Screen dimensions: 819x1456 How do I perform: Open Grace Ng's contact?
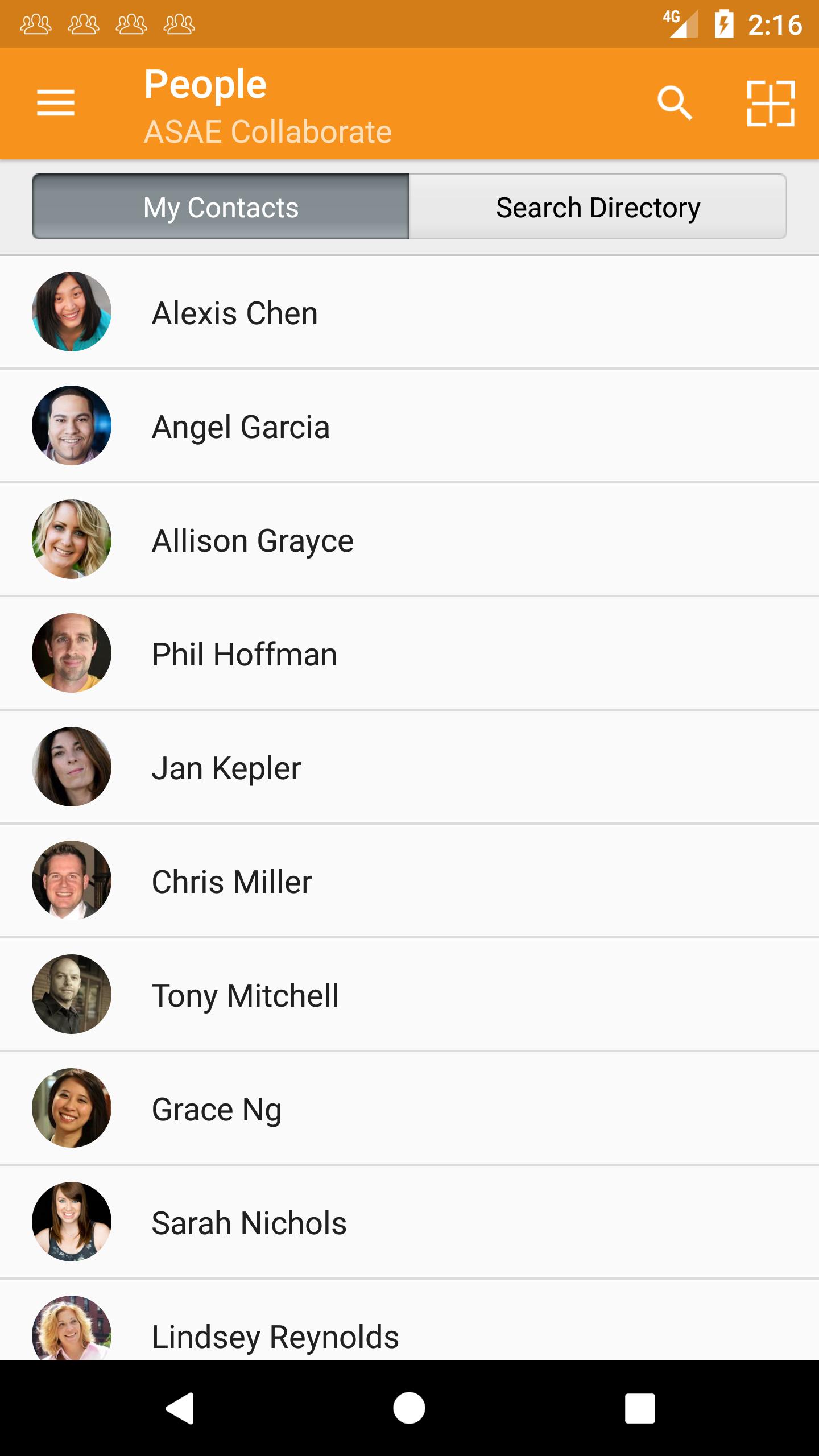(409, 1108)
